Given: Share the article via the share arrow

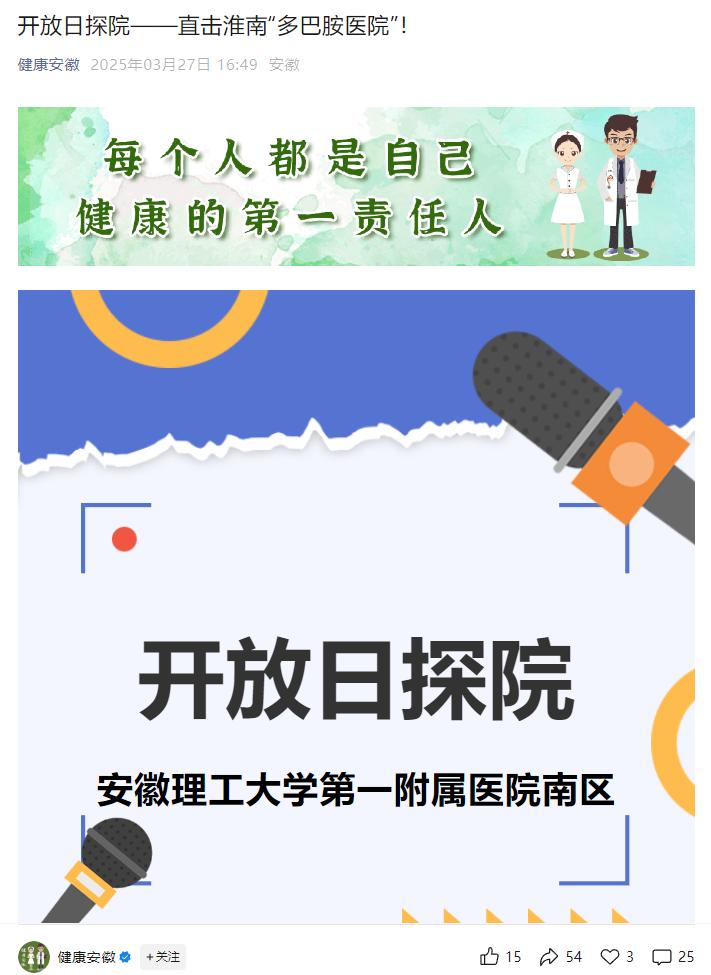Looking at the screenshot, I should (x=549, y=956).
